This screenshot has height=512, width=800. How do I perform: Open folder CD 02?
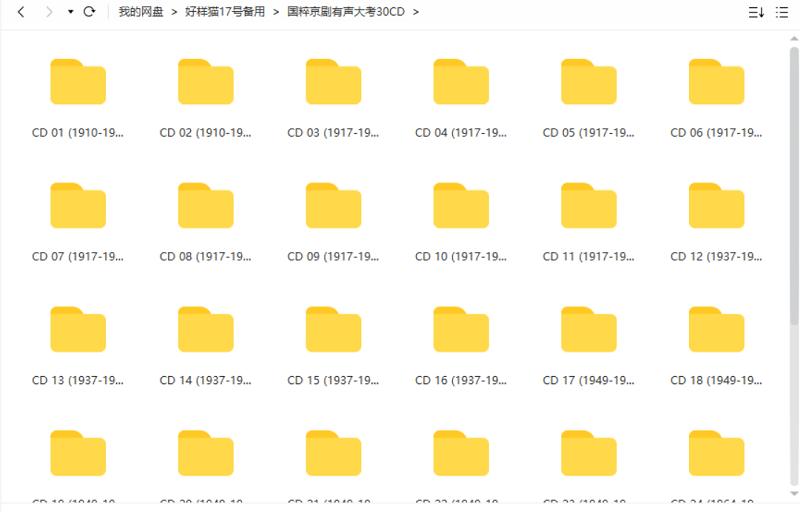[206, 83]
